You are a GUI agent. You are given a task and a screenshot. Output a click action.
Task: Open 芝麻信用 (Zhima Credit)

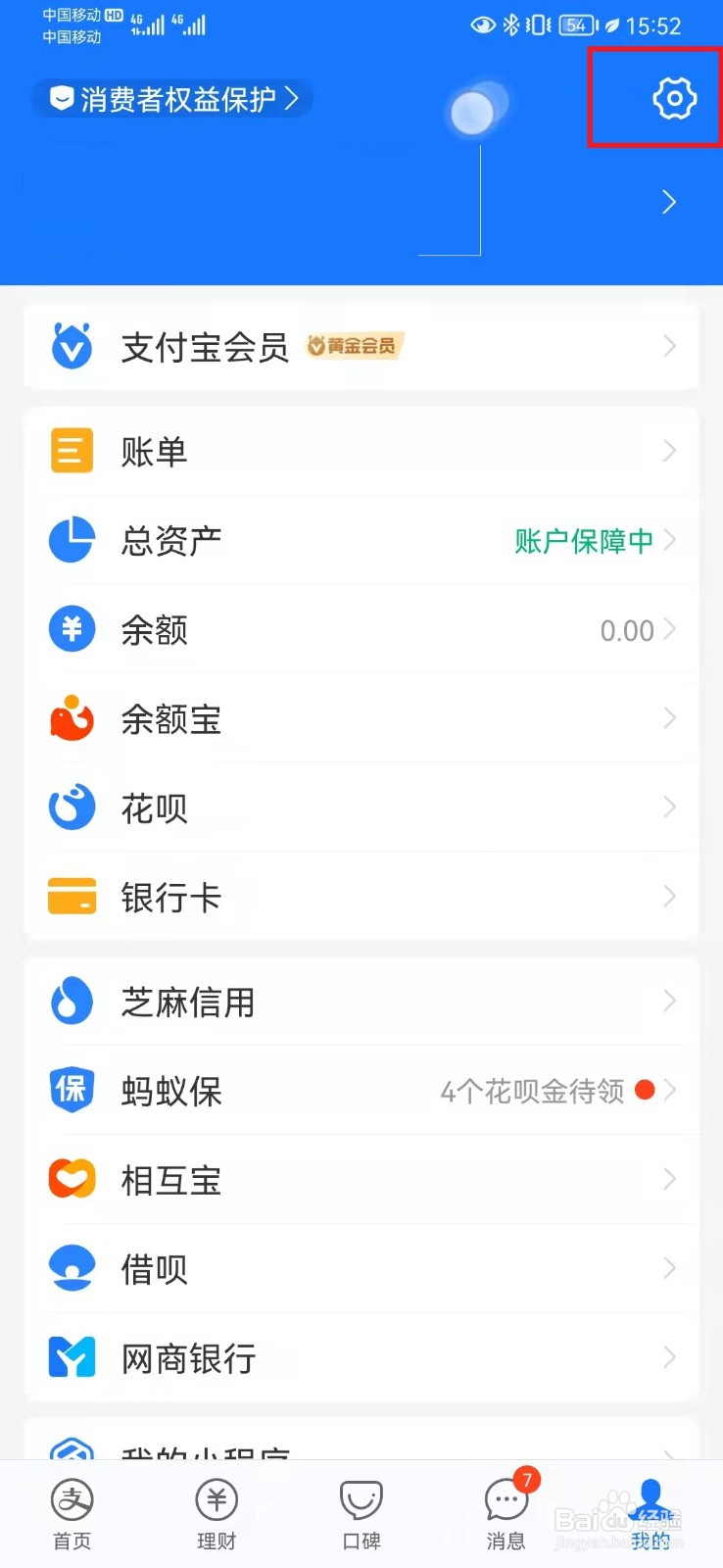click(186, 1002)
